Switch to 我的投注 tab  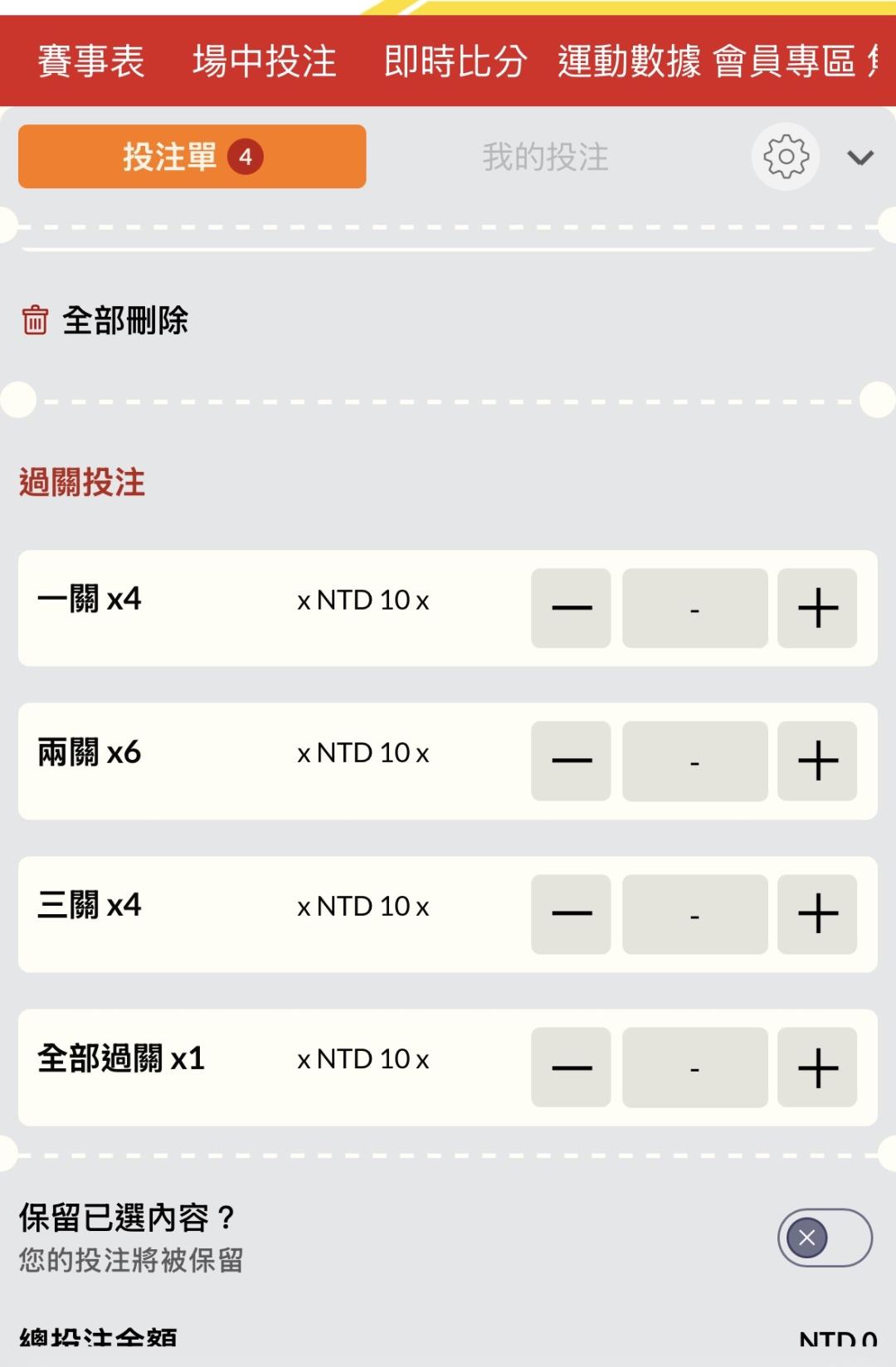[546, 157]
